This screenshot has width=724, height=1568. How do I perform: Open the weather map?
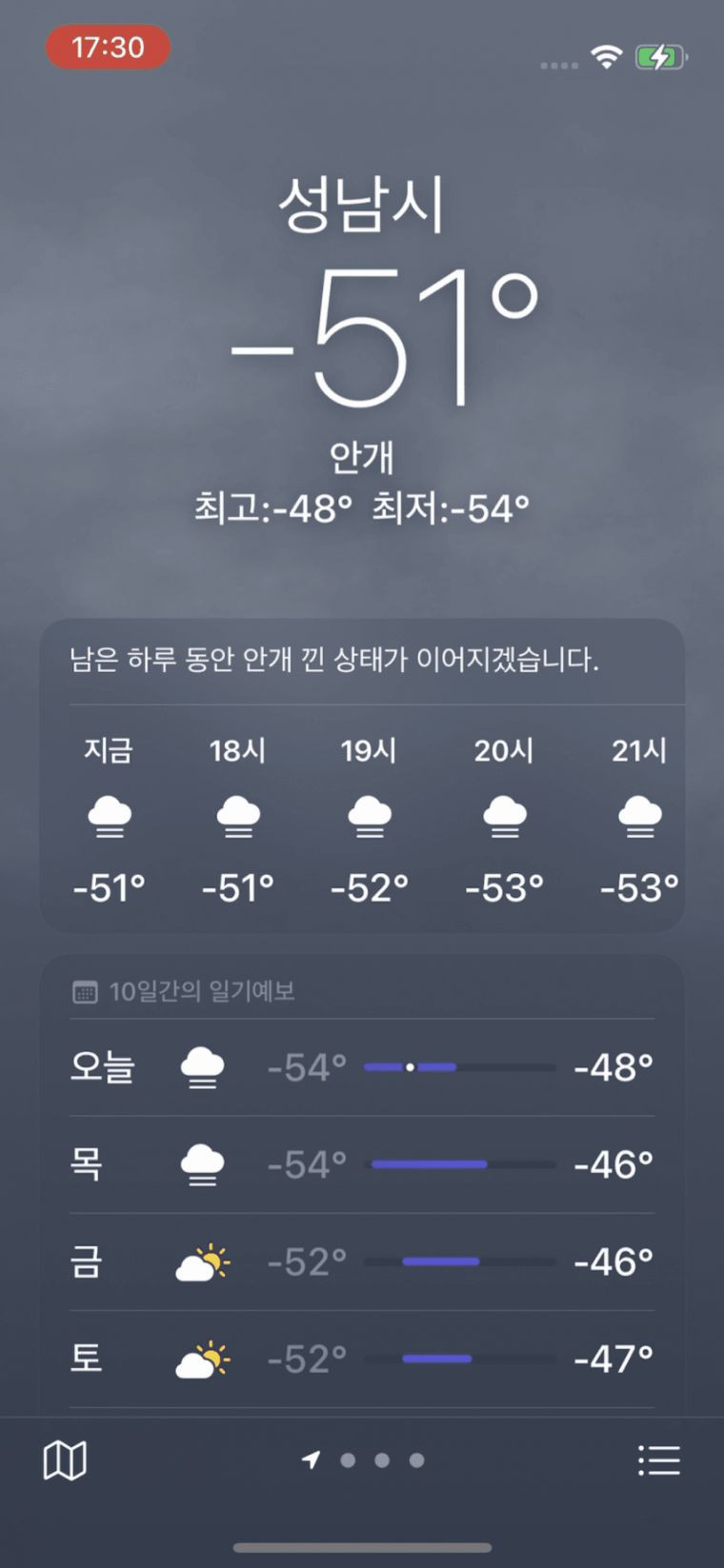[x=65, y=1459]
